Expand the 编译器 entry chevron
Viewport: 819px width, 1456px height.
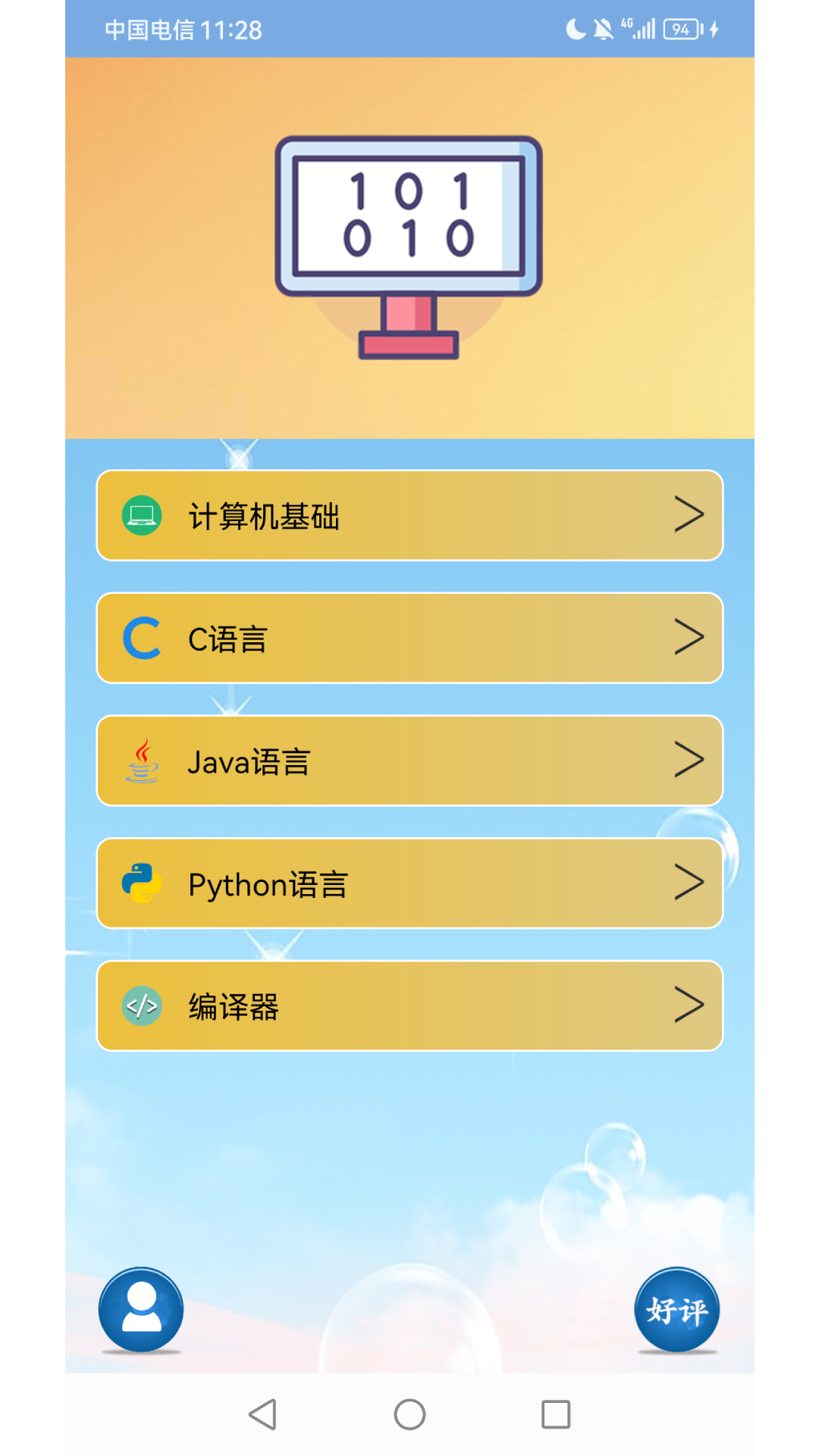[x=689, y=1006]
